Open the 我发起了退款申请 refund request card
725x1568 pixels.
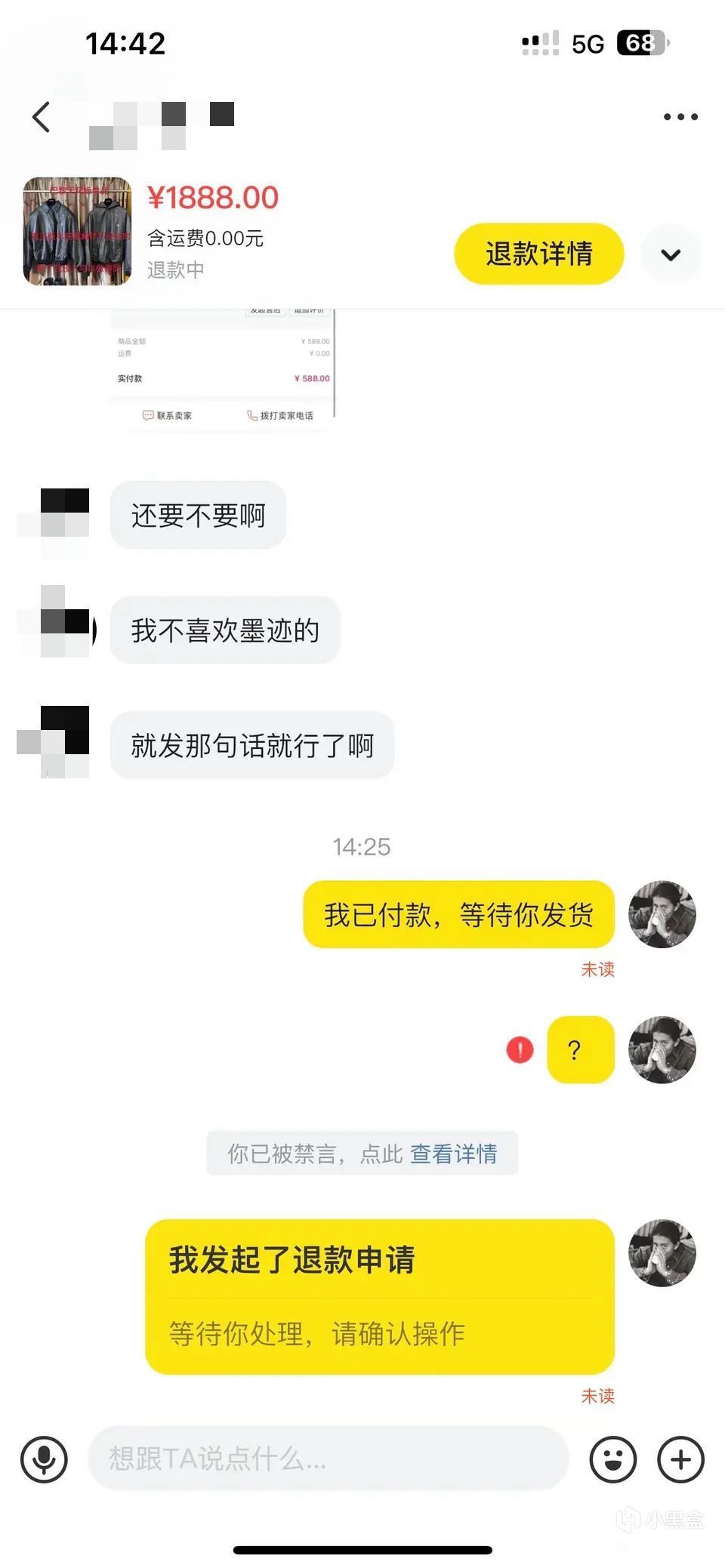click(x=379, y=1296)
